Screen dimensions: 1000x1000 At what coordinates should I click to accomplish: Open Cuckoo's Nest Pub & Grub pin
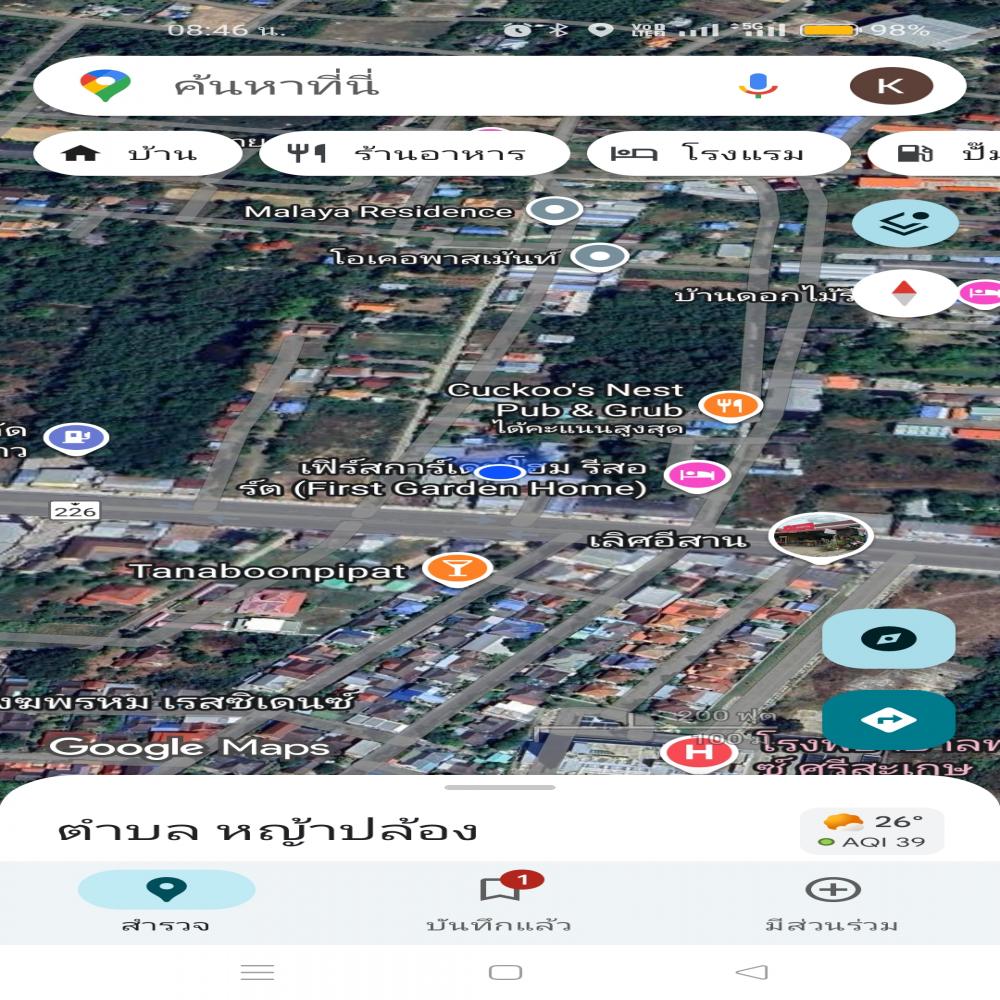pos(730,405)
